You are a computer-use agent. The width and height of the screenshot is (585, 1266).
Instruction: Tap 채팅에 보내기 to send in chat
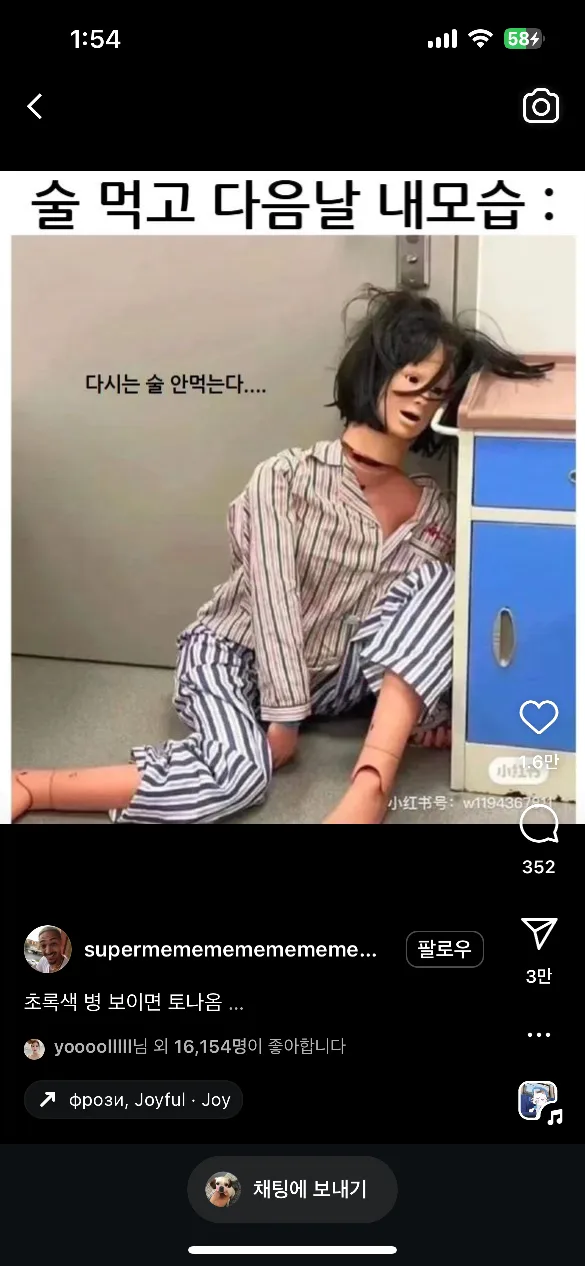(292, 1189)
